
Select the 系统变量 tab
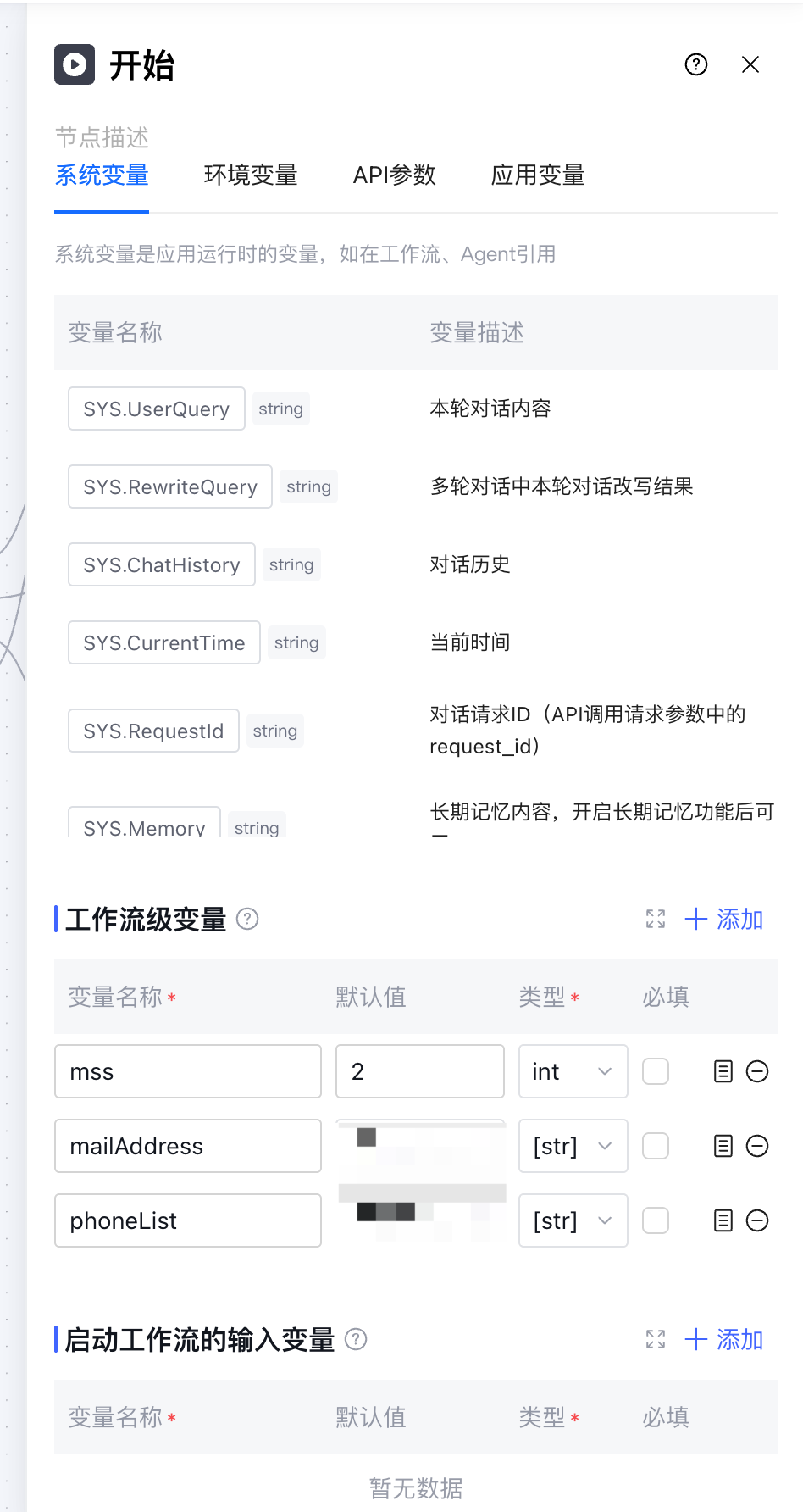pos(102,175)
